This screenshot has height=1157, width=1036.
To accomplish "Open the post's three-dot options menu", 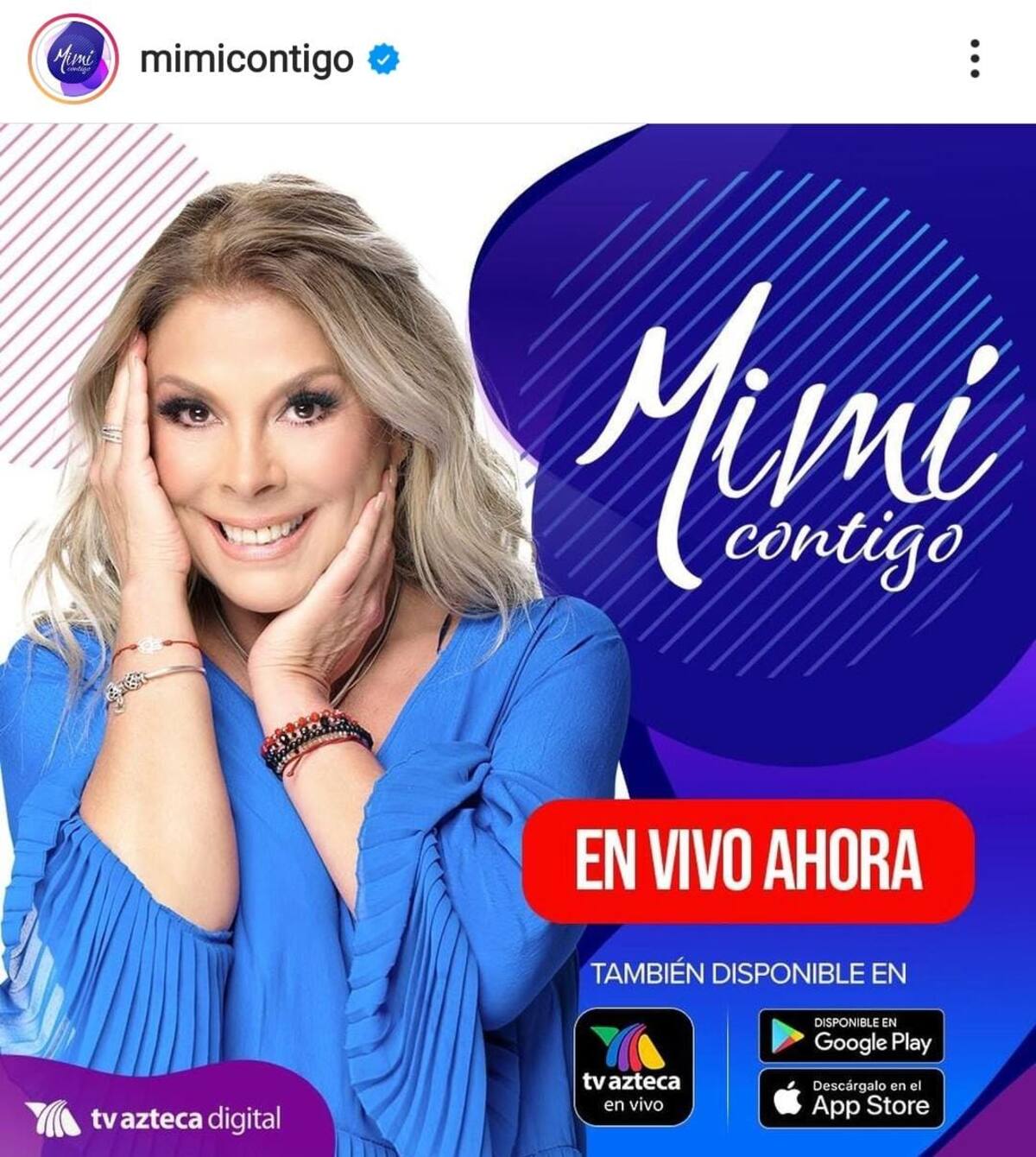I will 975,59.
